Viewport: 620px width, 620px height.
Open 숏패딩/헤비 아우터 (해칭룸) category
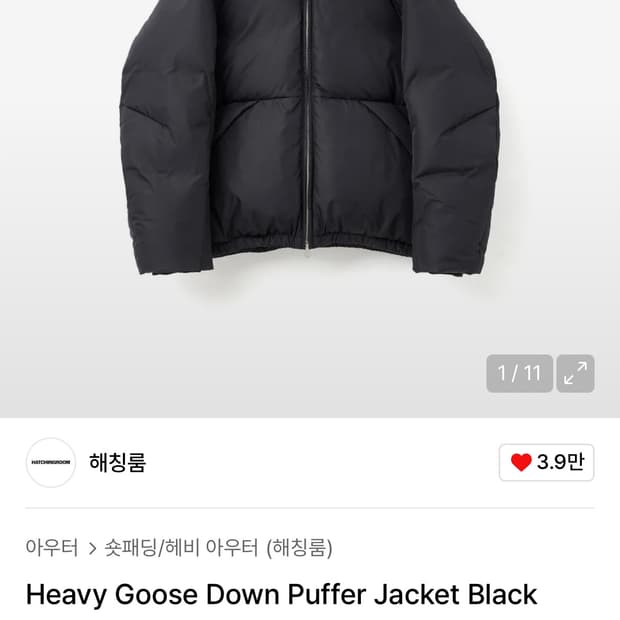tap(218, 548)
